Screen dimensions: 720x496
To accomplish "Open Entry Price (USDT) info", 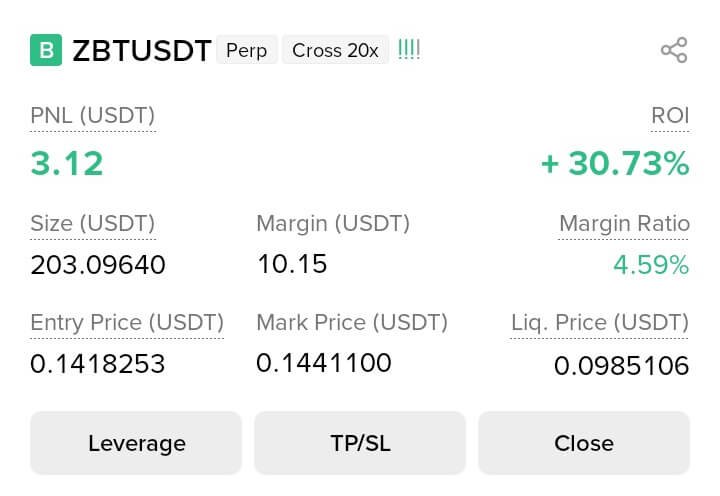I will 127,322.
